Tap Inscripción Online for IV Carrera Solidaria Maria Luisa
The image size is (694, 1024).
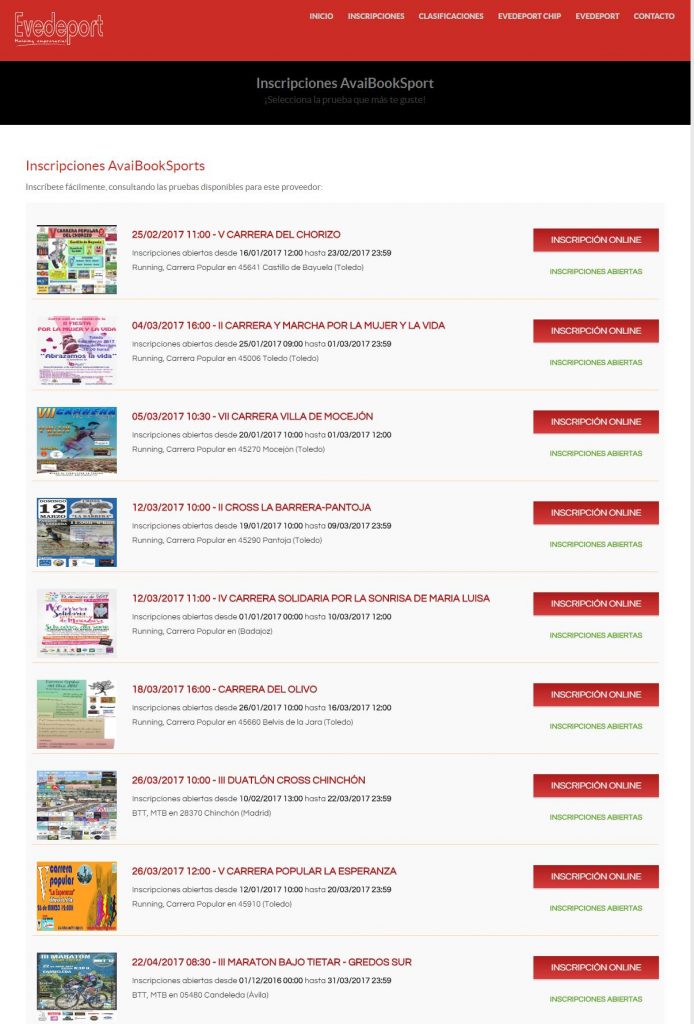pos(595,604)
